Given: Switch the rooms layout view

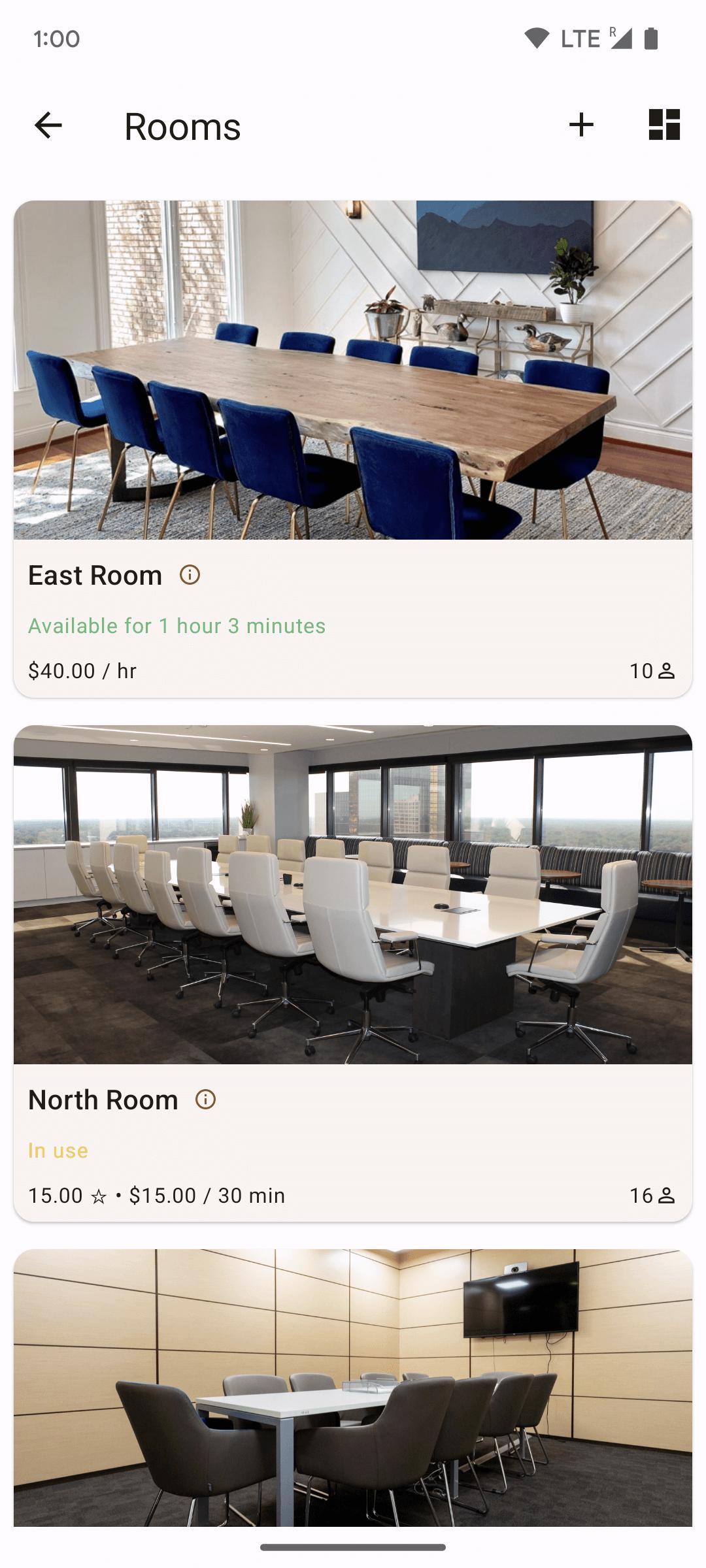Looking at the screenshot, I should (x=664, y=125).
